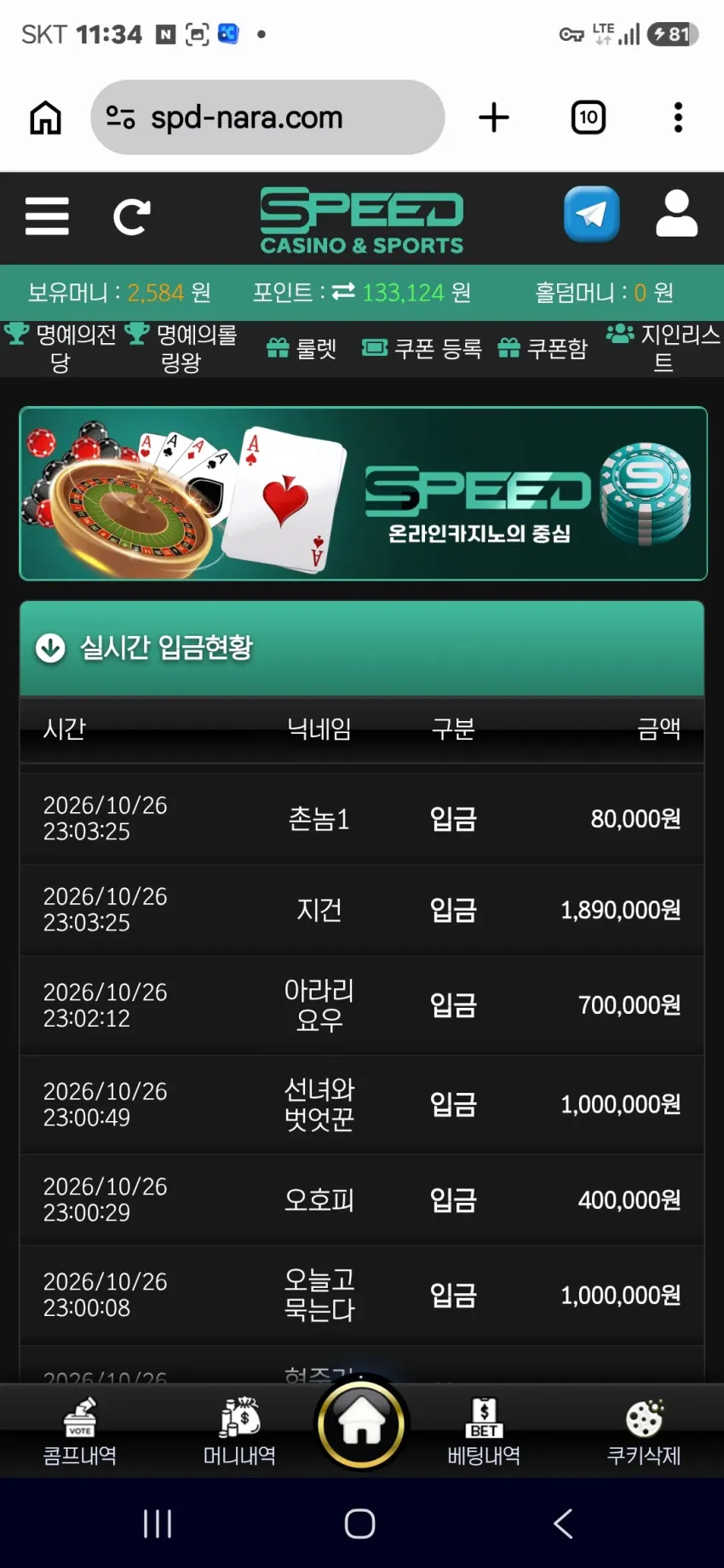Open 쿠폰 등록 coupon registration
This screenshot has height=1568, width=724.
tap(422, 348)
